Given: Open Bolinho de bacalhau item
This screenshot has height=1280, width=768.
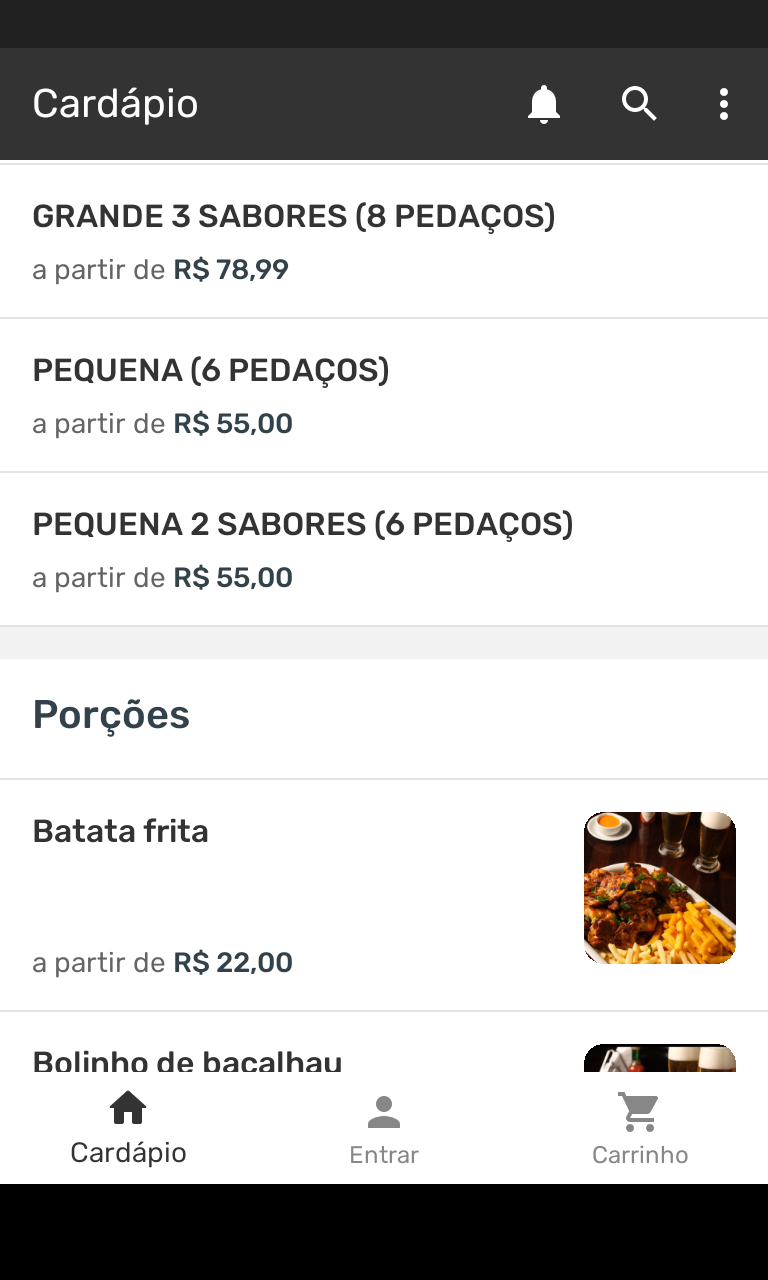Looking at the screenshot, I should click(x=384, y=1043).
